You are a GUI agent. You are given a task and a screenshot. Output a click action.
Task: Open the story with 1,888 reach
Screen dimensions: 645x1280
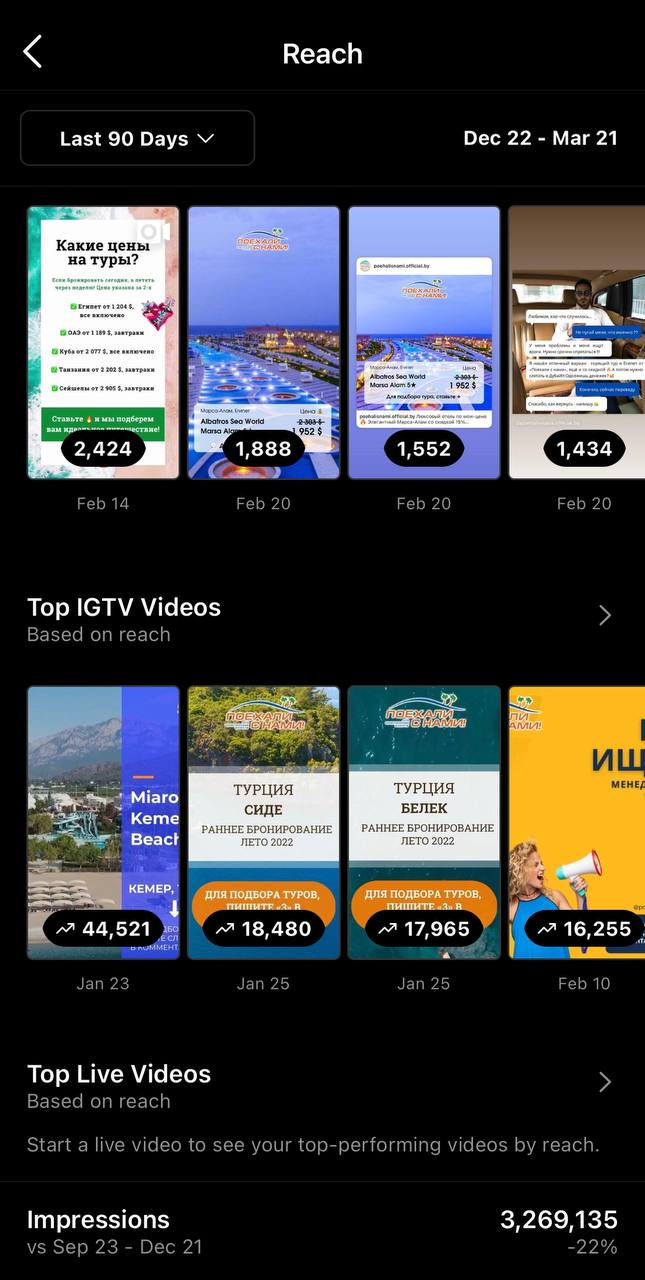[x=264, y=342]
